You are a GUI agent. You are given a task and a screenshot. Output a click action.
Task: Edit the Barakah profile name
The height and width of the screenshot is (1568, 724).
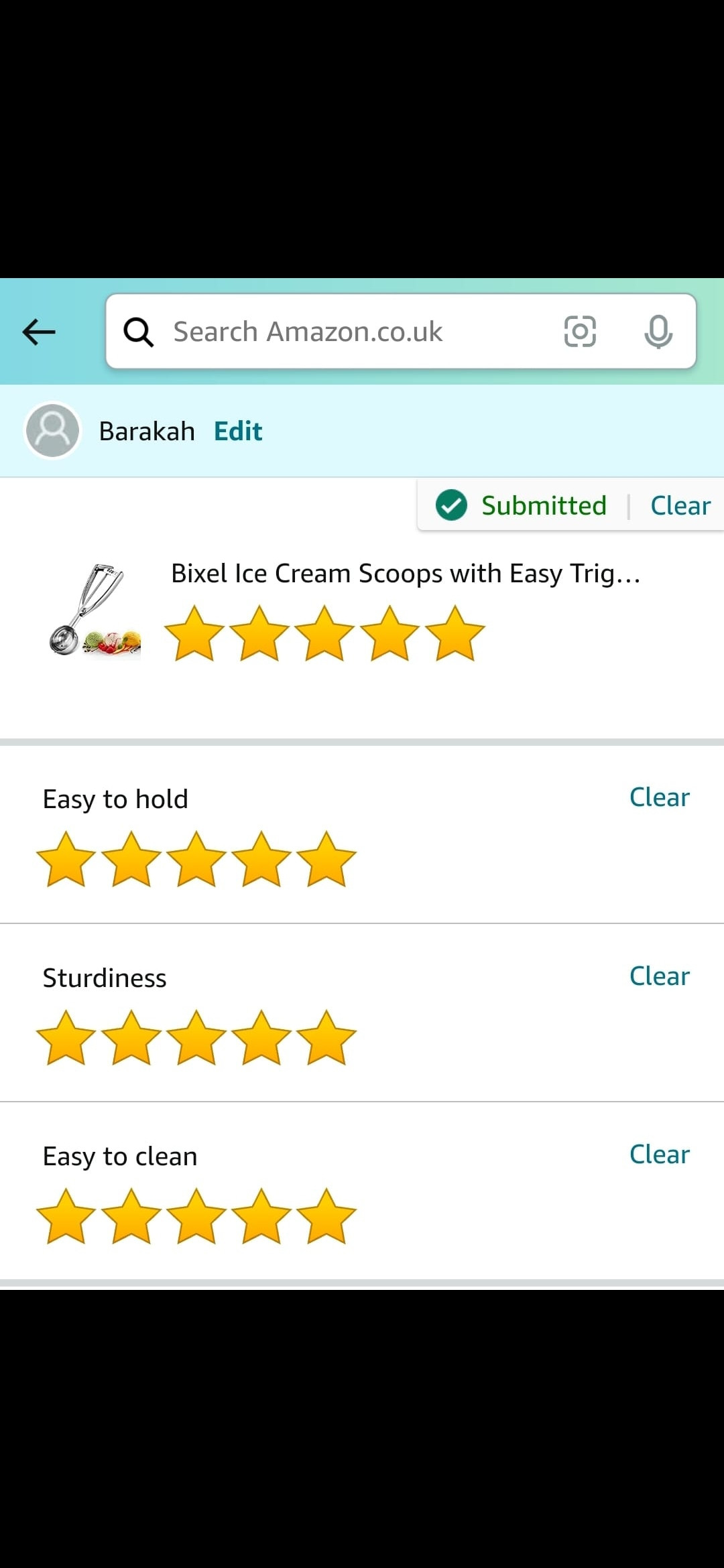click(237, 432)
